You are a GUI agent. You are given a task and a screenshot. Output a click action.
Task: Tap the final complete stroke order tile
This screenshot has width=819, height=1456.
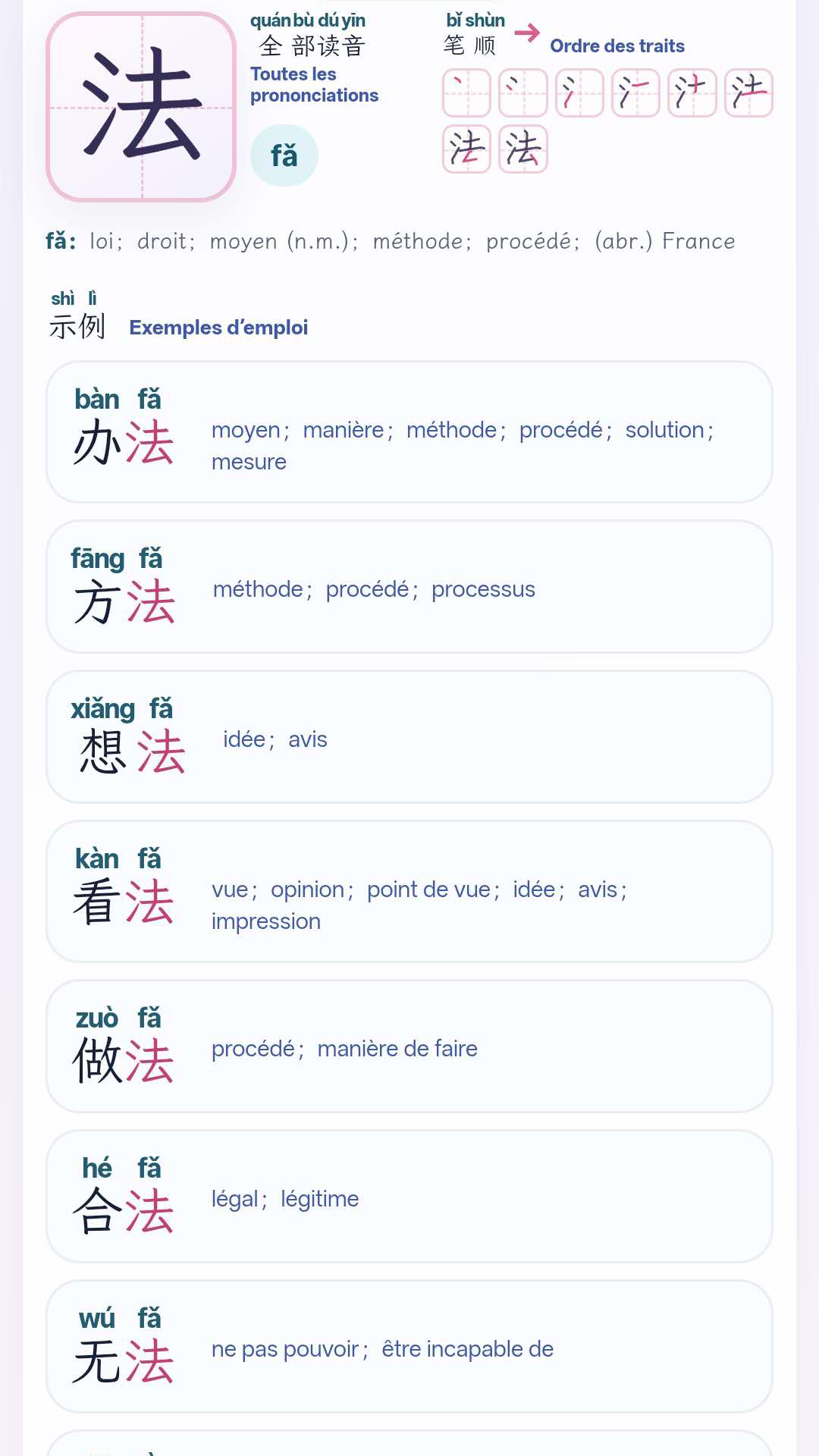[523, 149]
